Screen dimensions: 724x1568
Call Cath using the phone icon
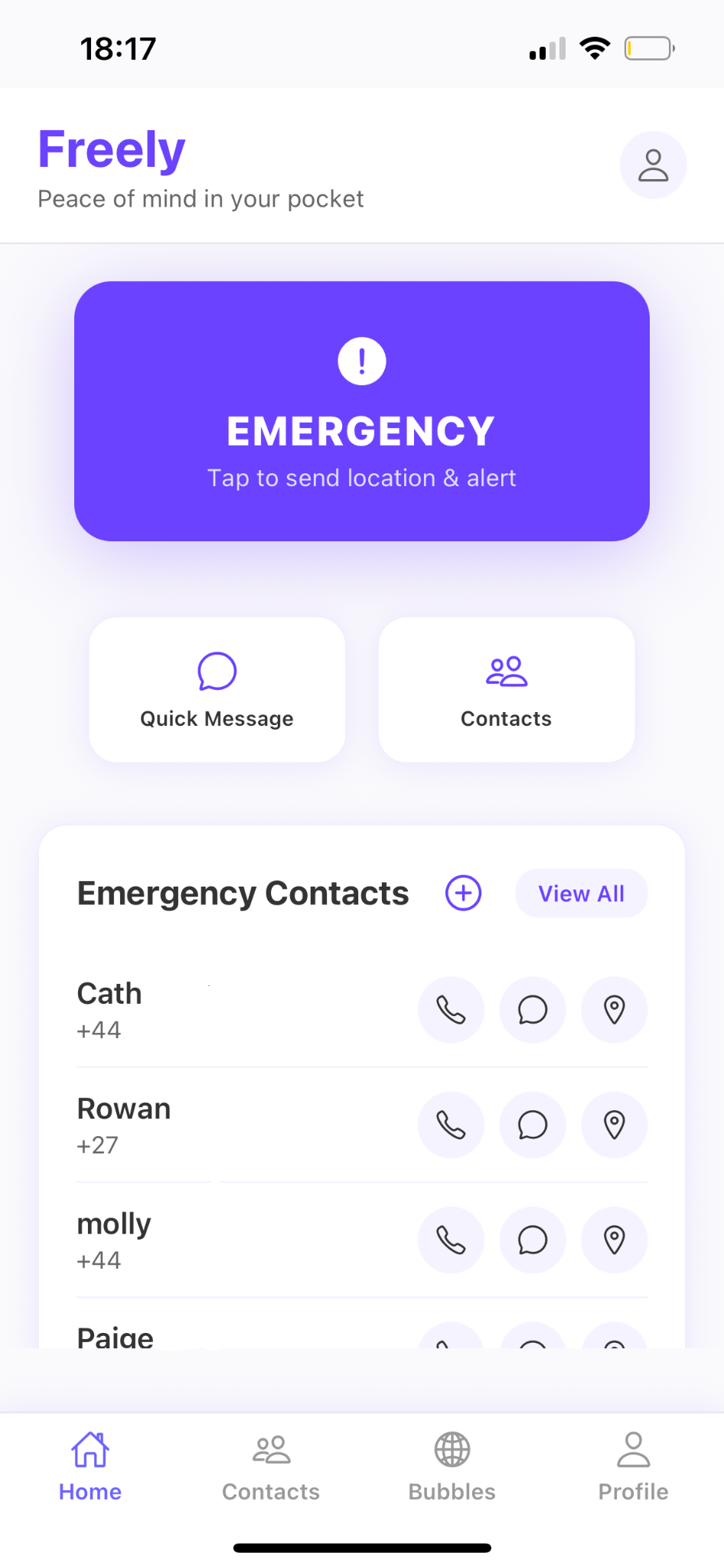coord(451,1010)
